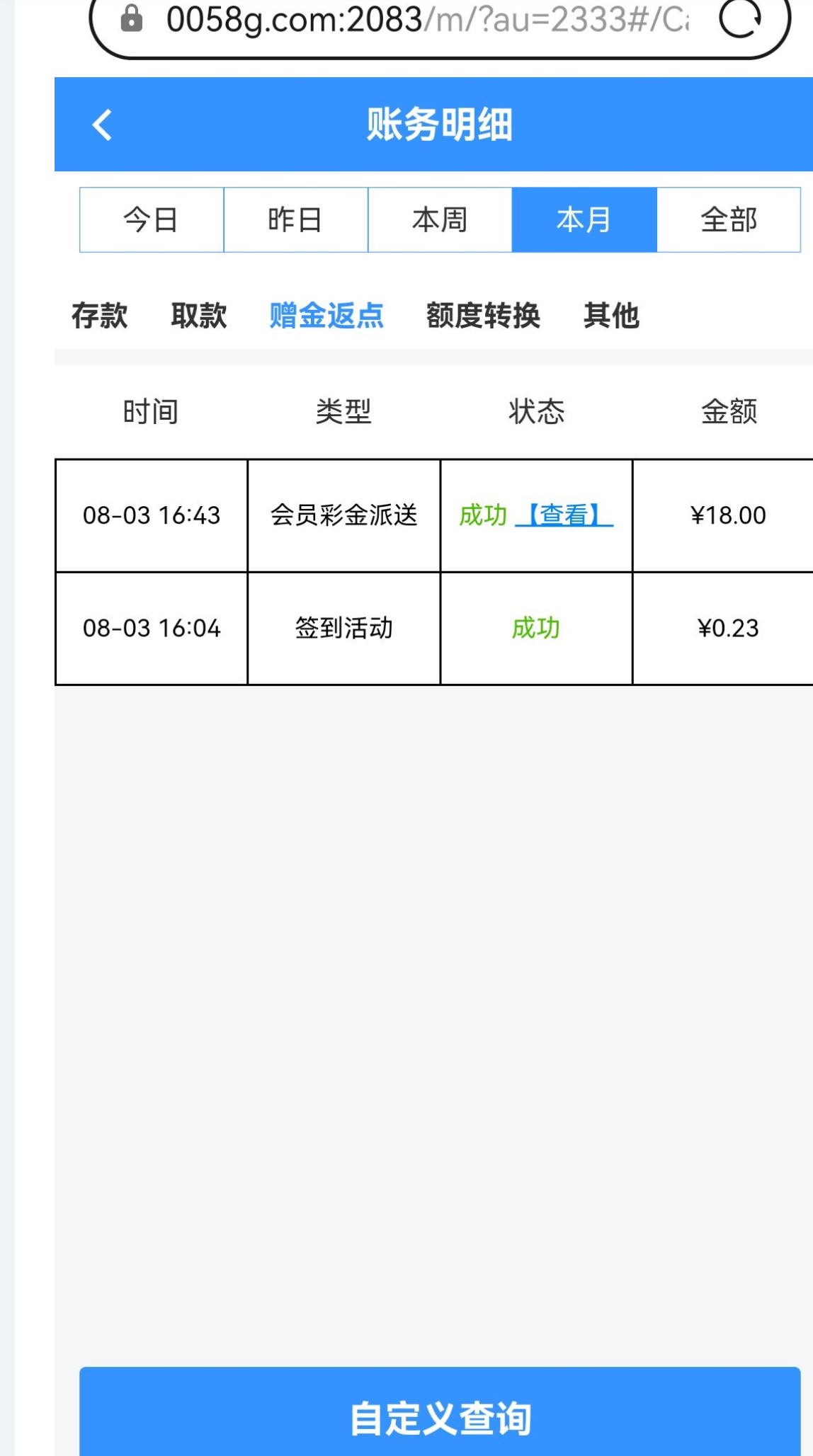Tap the browser address bar URL
The image size is (813, 1456).
pos(425,20)
